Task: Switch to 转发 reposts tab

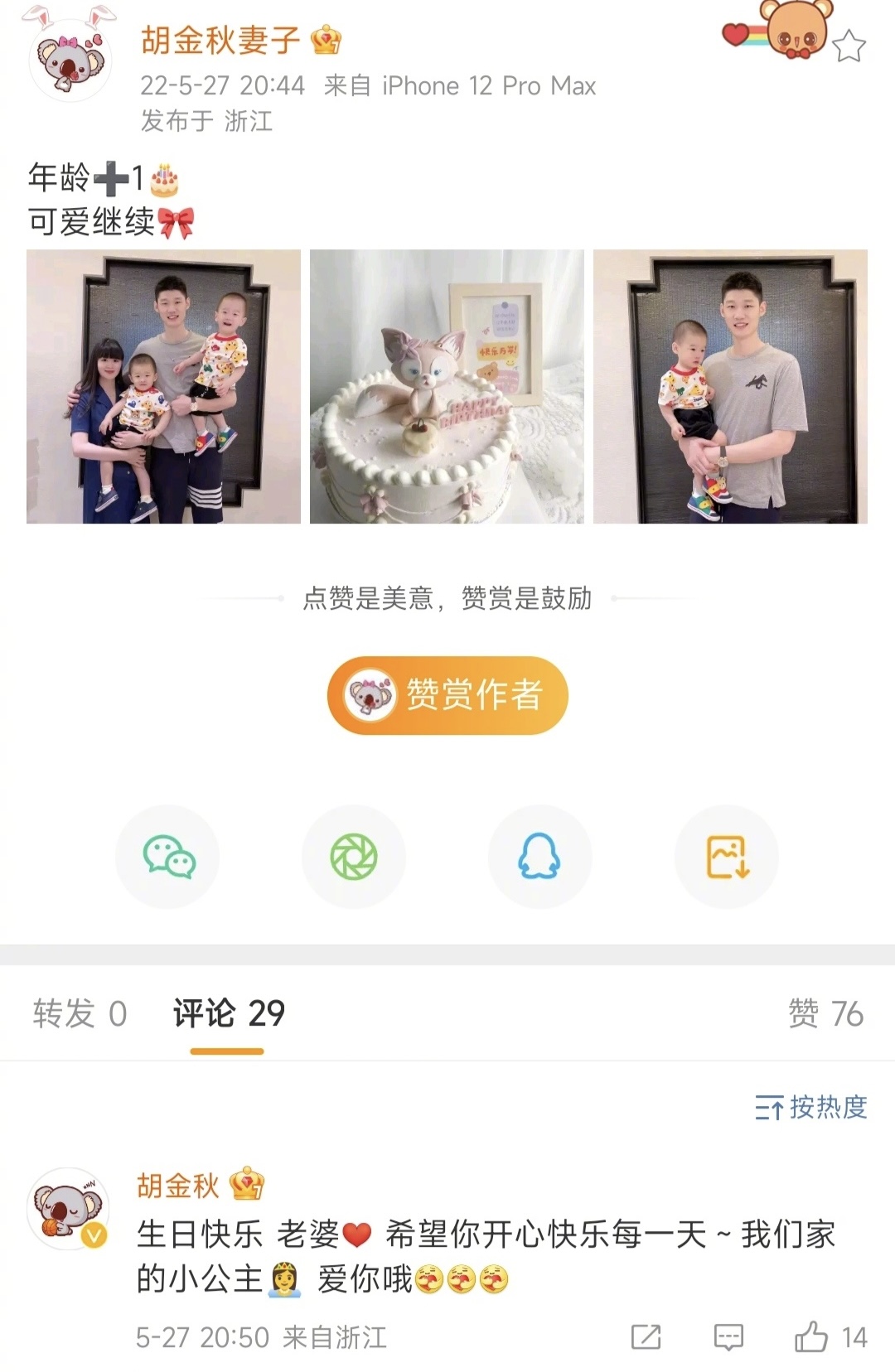Action: coord(80,1013)
